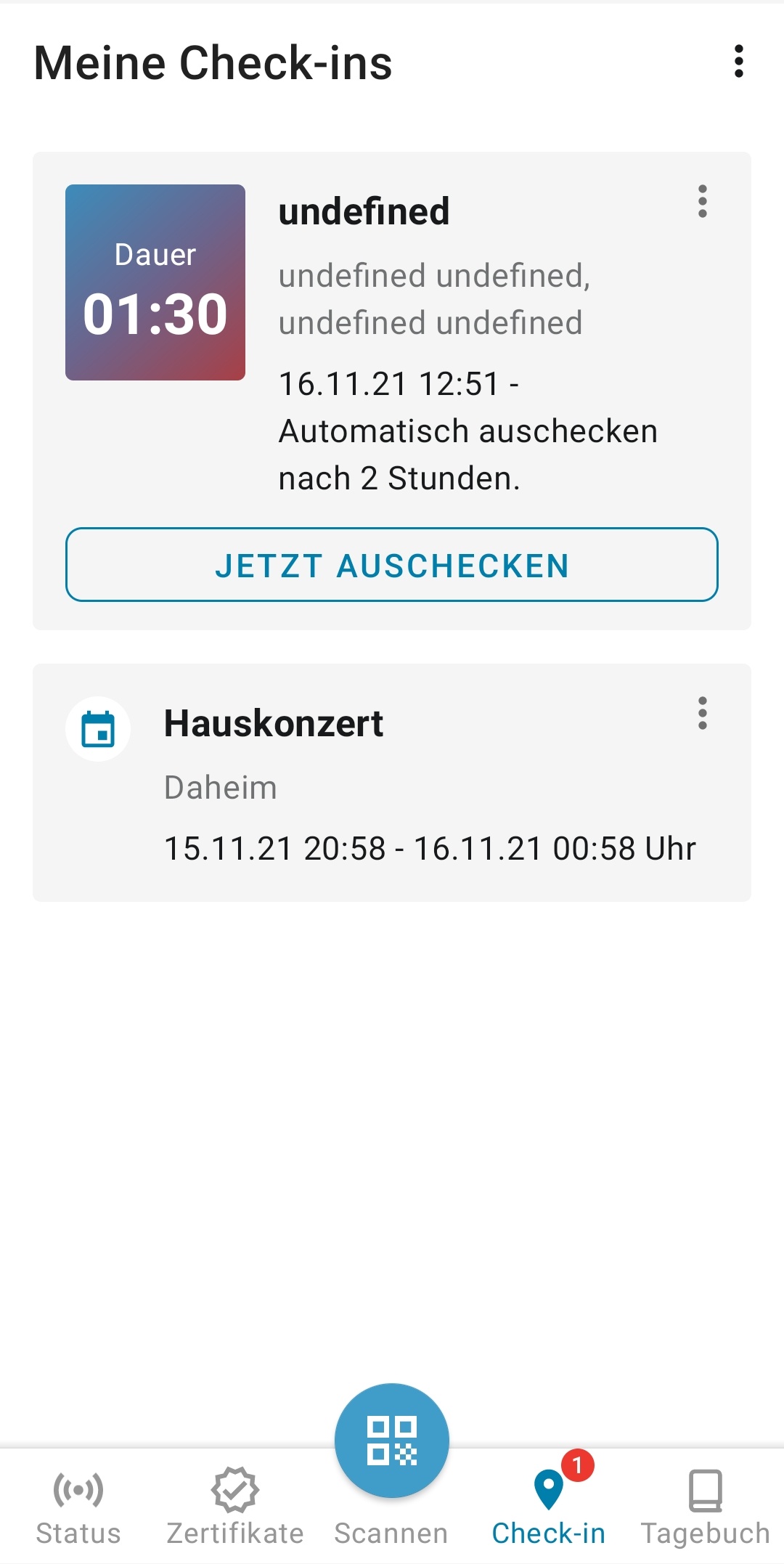Open options for the undefined check-in
The image size is (784, 1564).
tap(702, 202)
